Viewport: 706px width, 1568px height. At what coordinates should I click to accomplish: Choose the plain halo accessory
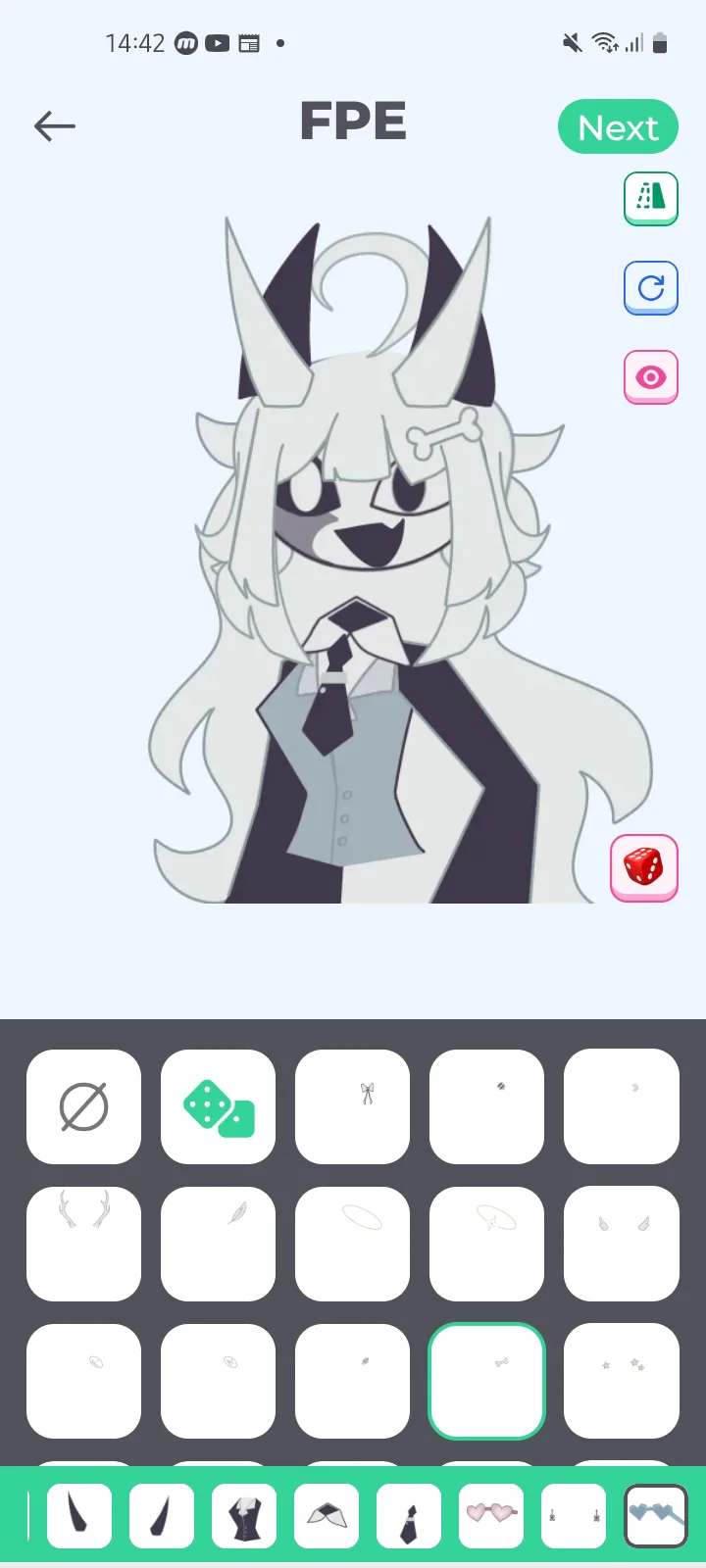pyautogui.click(x=352, y=1245)
